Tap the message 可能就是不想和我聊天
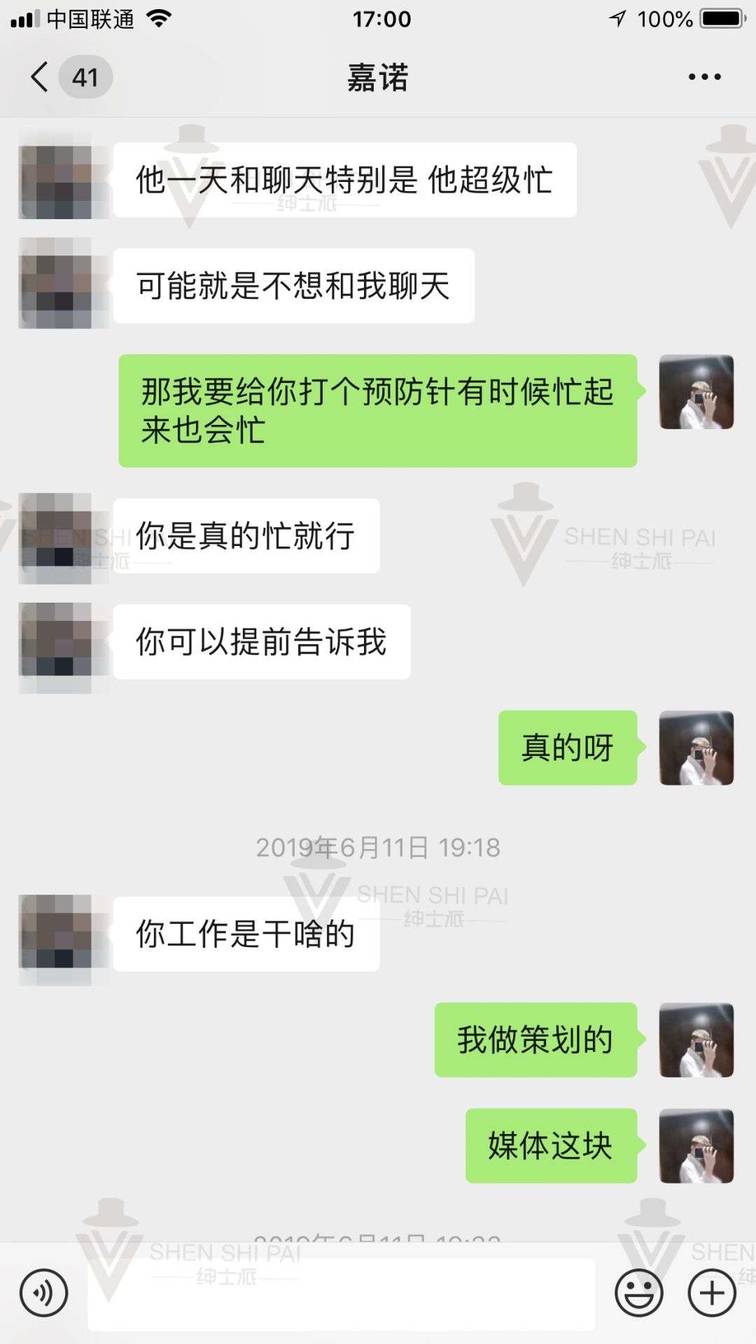 (x=294, y=287)
